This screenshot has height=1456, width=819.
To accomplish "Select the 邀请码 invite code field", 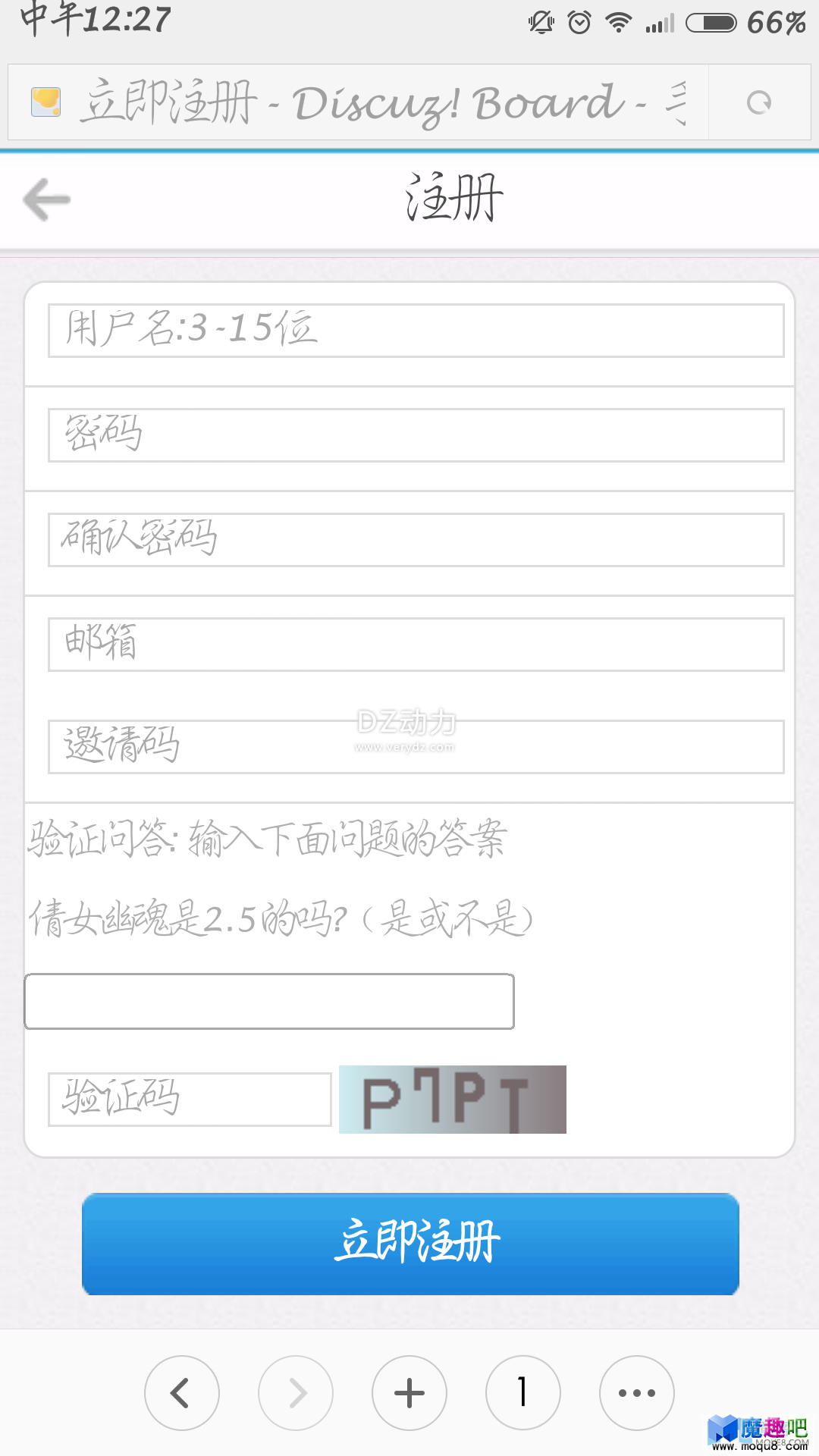I will [x=416, y=747].
